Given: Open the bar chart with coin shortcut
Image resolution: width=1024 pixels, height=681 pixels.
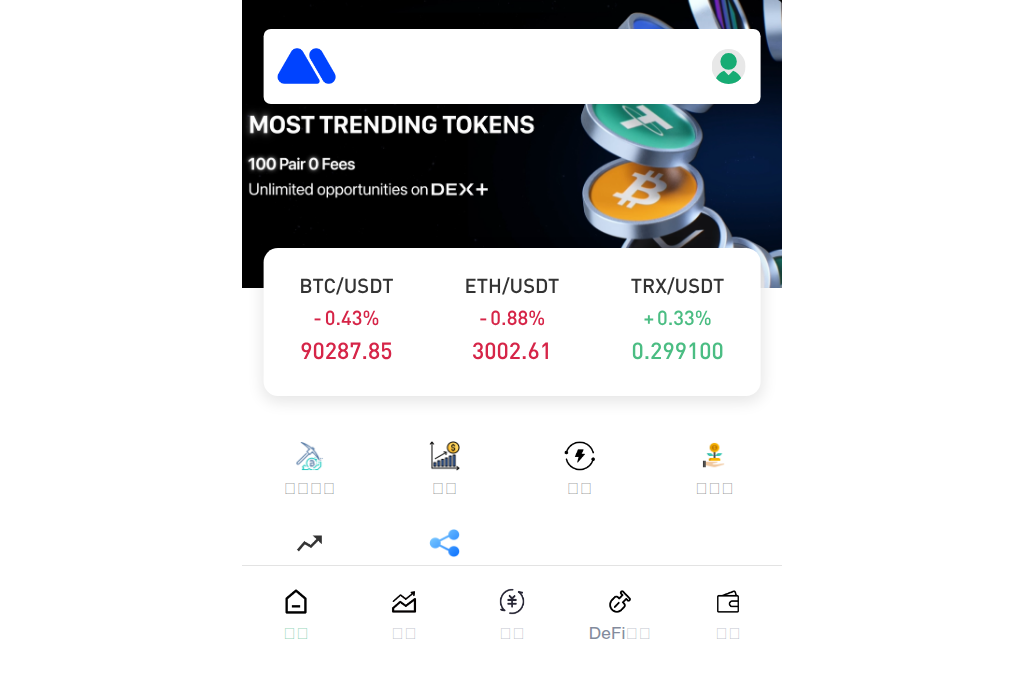Looking at the screenshot, I should (444, 466).
